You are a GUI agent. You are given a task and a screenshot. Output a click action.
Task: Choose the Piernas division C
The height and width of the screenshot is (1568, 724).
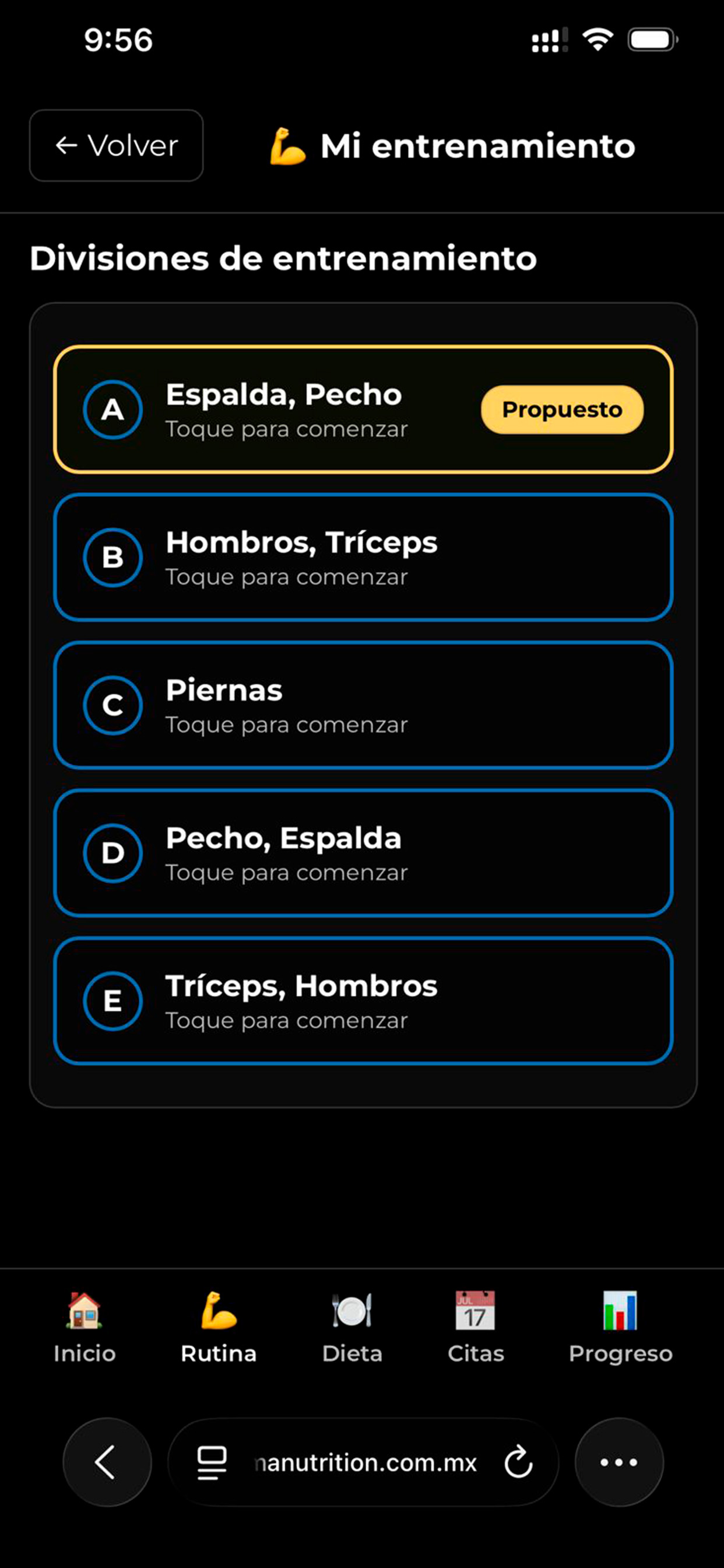(362, 705)
